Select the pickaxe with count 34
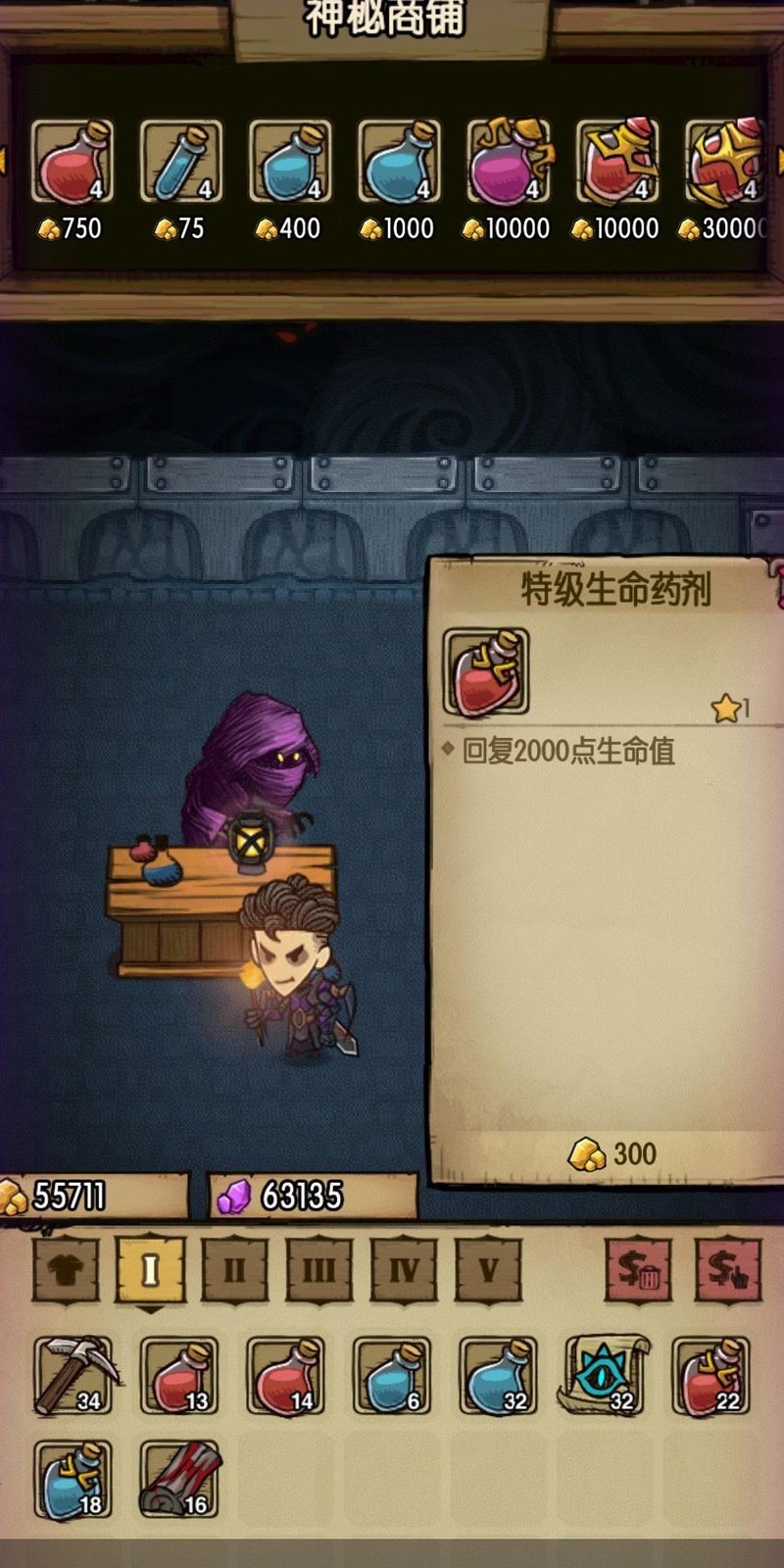Viewport: 784px width, 1568px height. (73, 1376)
